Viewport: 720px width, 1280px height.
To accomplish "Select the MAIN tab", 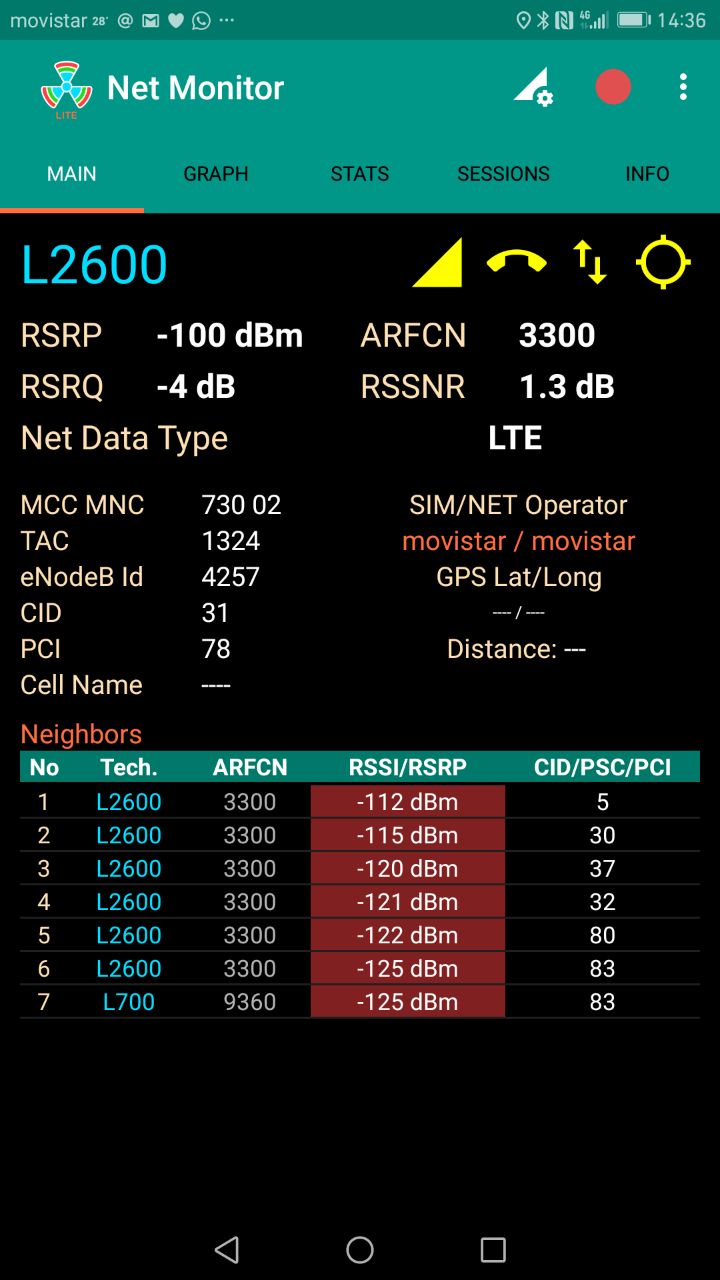I will point(72,174).
